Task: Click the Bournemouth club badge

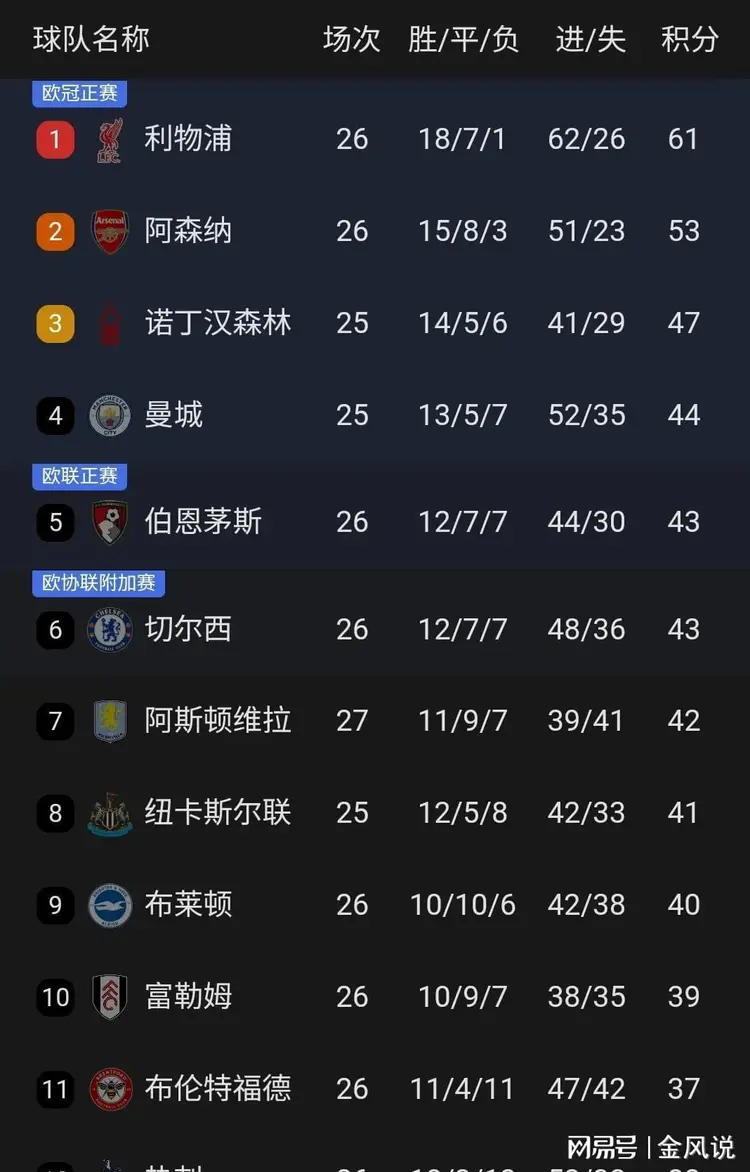Action: point(109,522)
